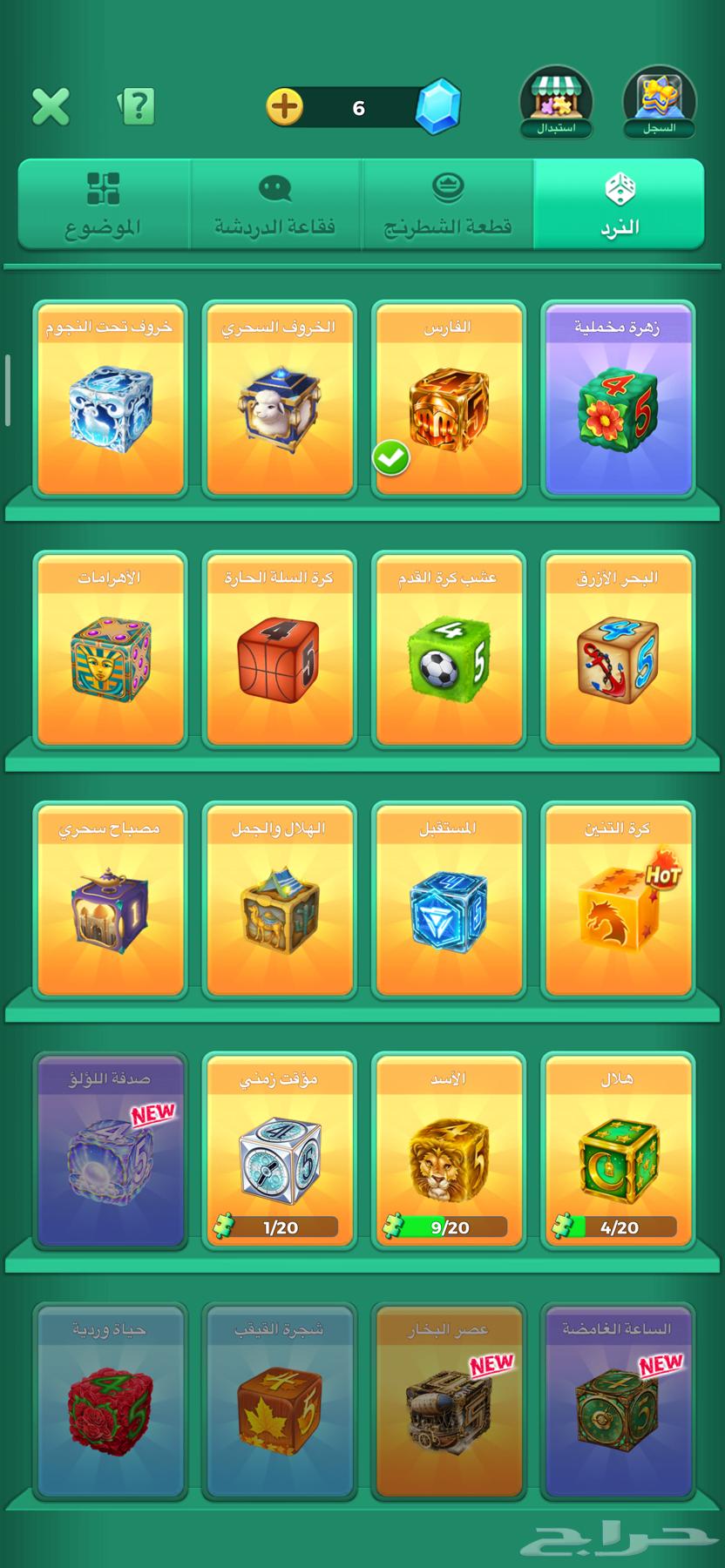Select the النرد dice tab
The image size is (725, 1568).
click(620, 206)
